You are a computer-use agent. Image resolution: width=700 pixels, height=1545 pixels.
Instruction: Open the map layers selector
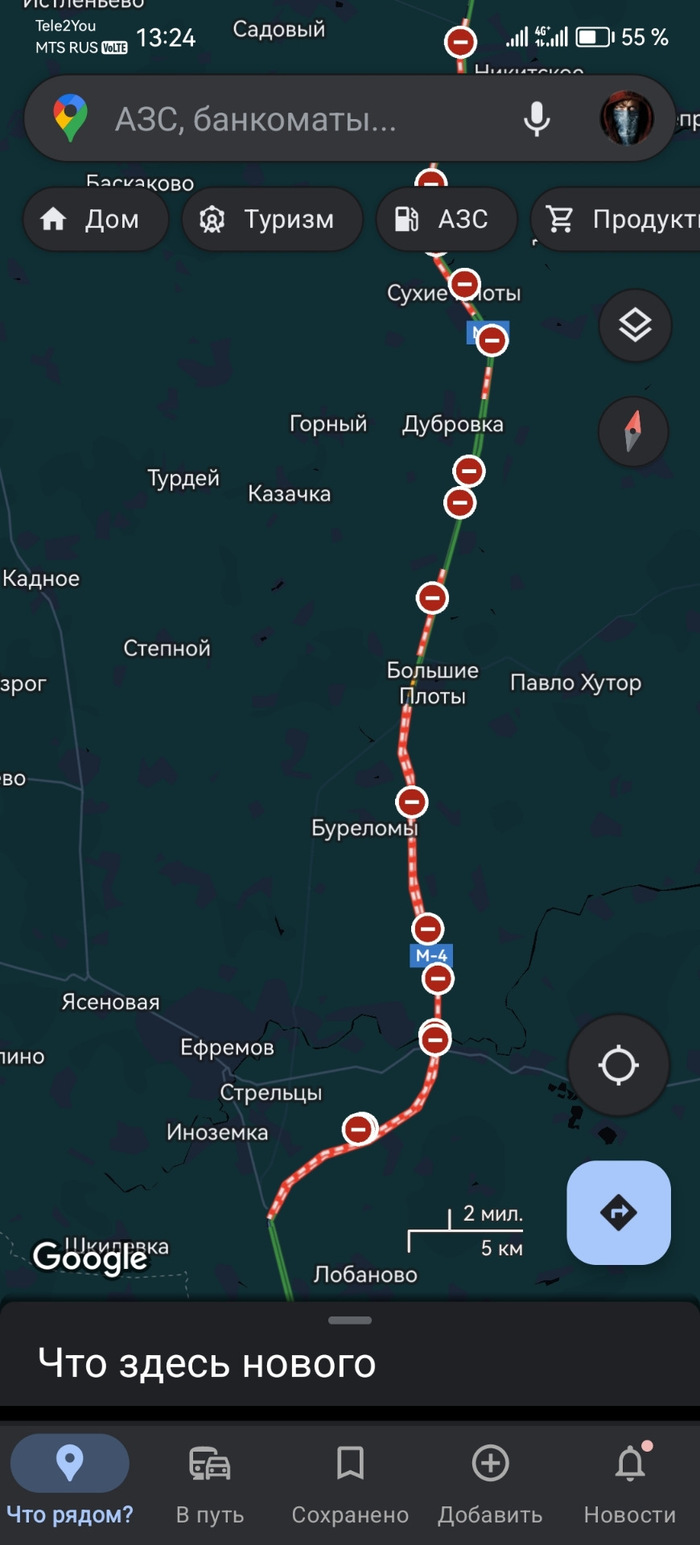pyautogui.click(x=634, y=325)
